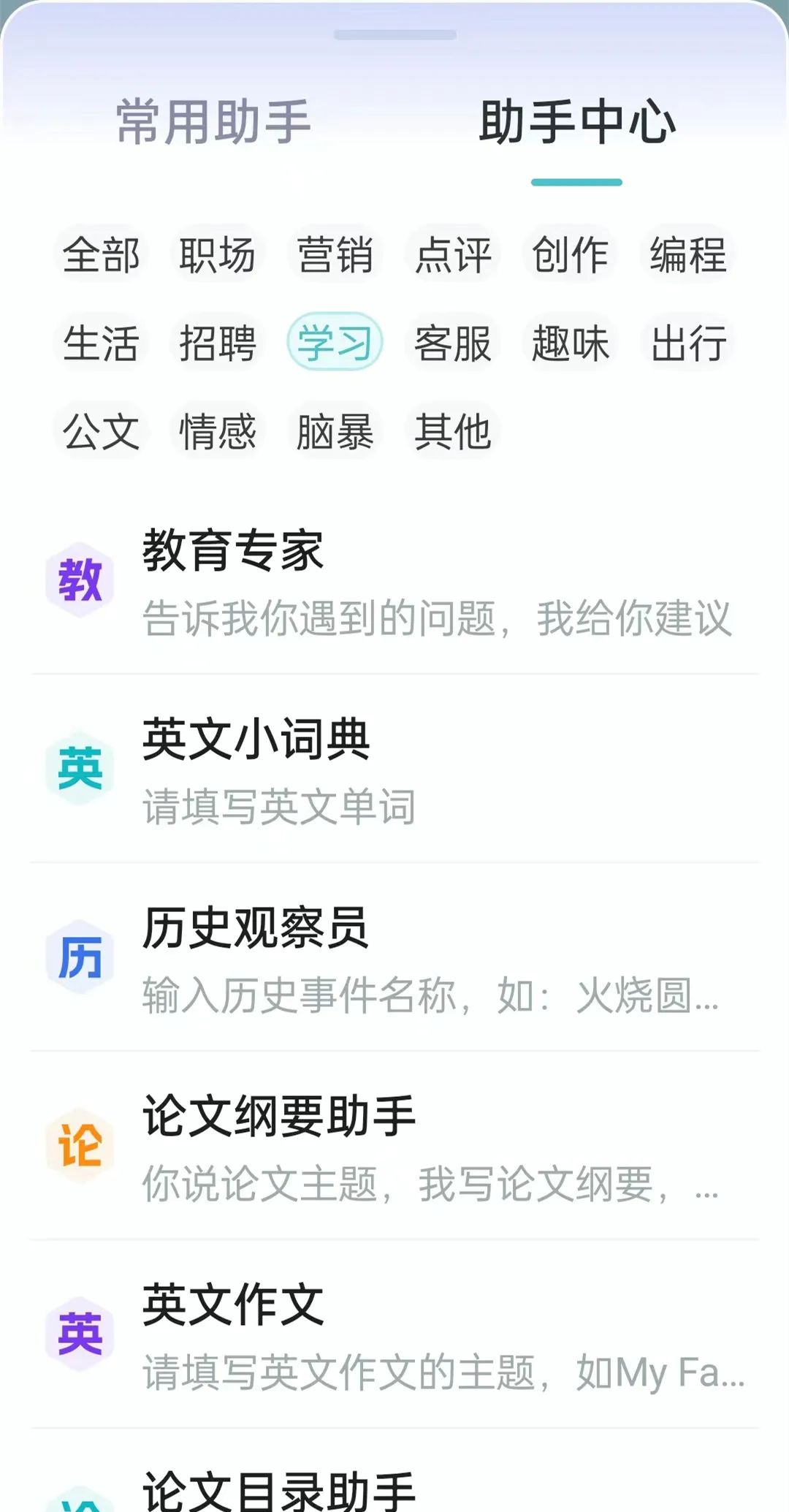Choose the 职场 category chip

point(218,255)
